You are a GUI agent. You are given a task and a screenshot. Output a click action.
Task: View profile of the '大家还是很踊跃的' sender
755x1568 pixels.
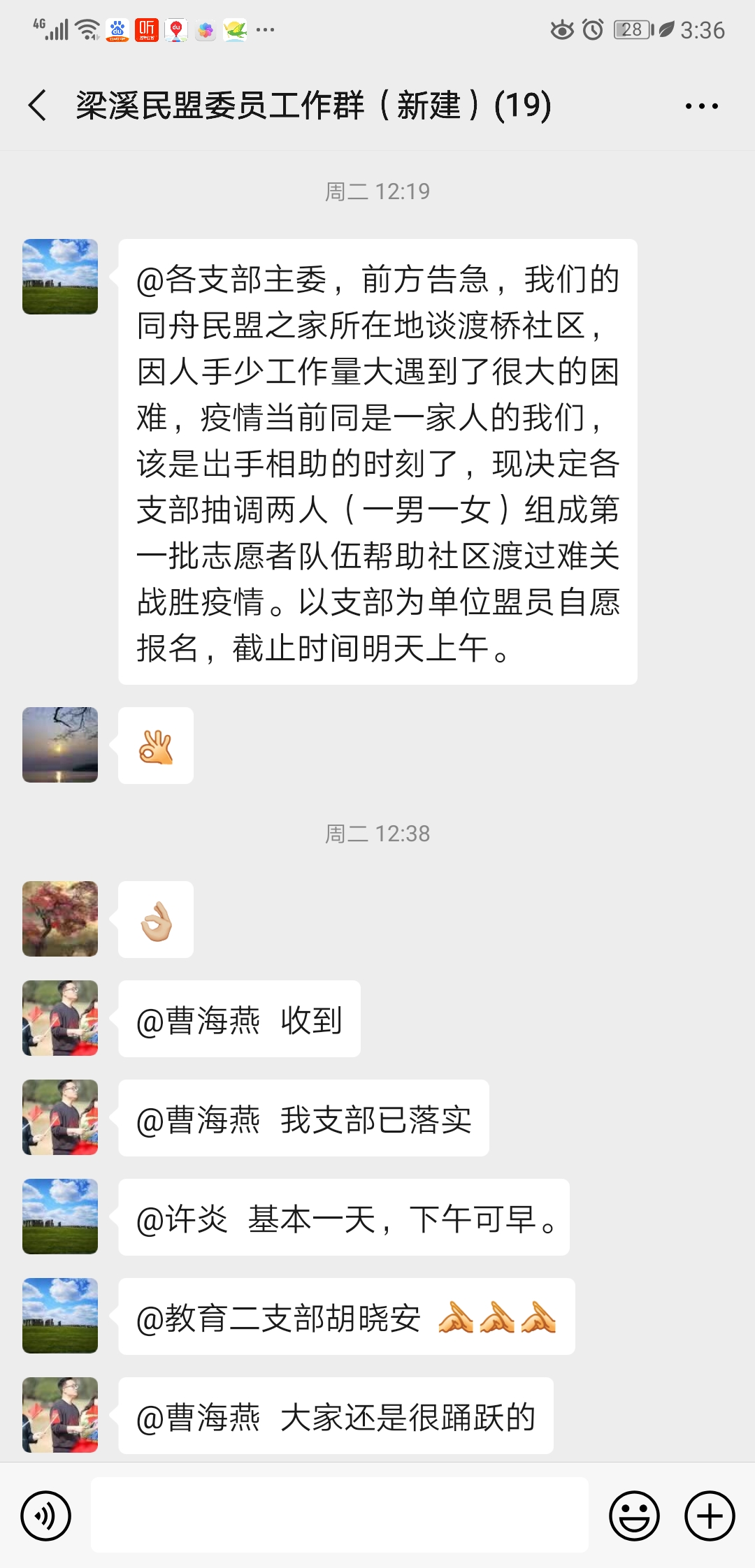pyautogui.click(x=60, y=1414)
